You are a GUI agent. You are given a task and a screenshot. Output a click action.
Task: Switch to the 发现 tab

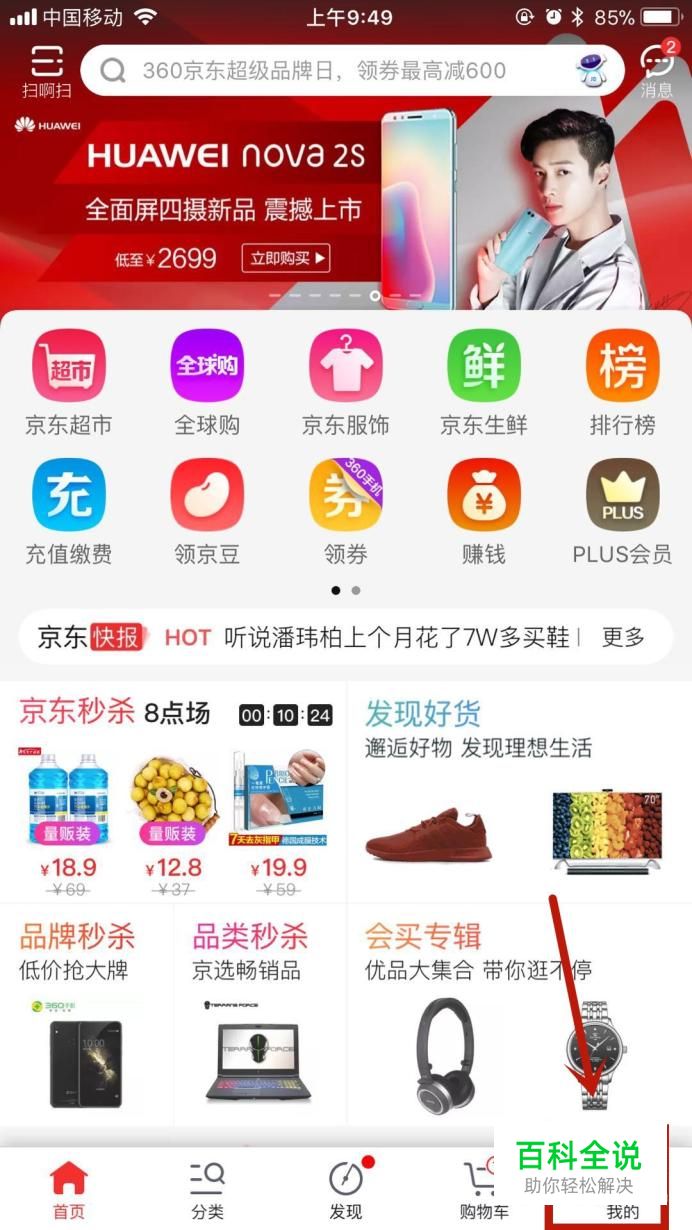point(346,1190)
